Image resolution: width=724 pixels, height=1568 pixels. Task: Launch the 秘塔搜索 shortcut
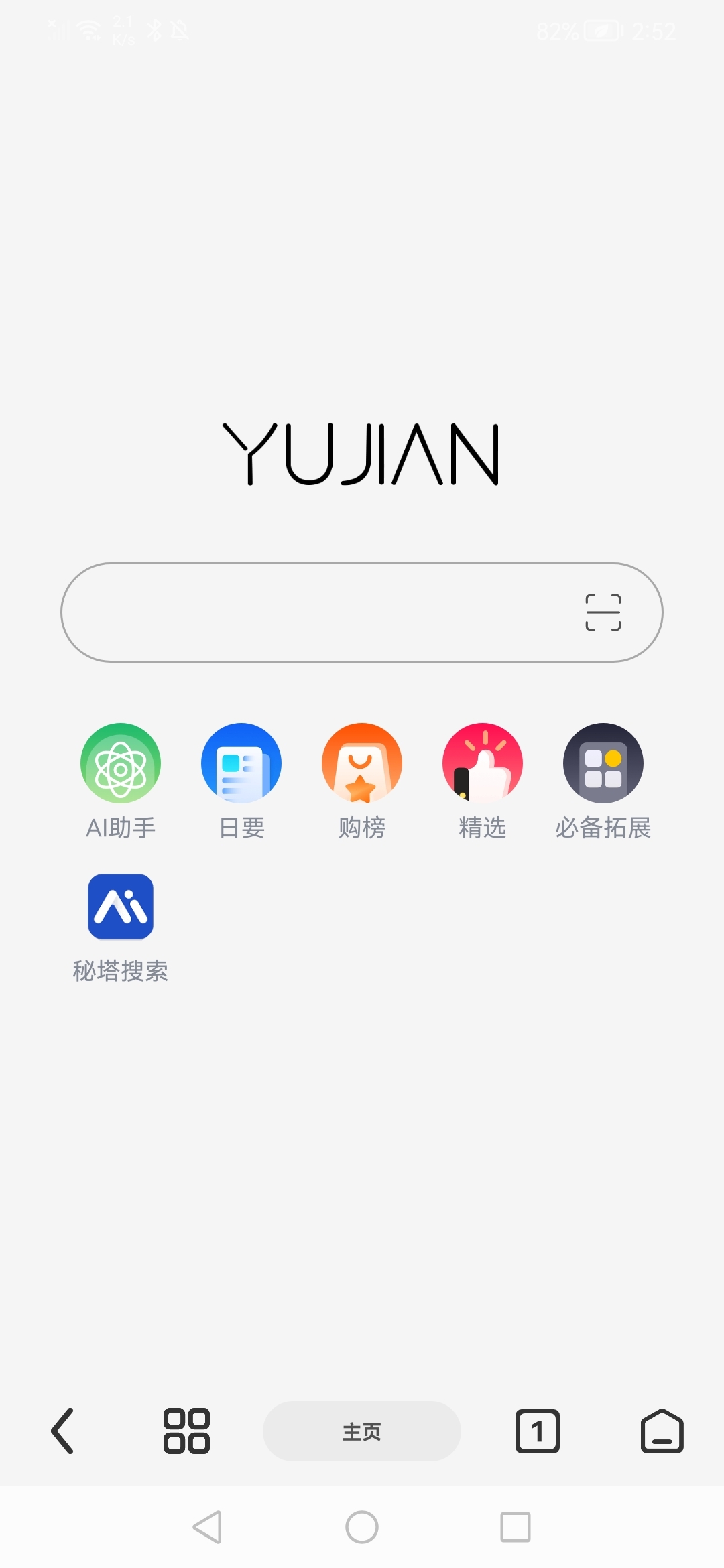[121, 907]
